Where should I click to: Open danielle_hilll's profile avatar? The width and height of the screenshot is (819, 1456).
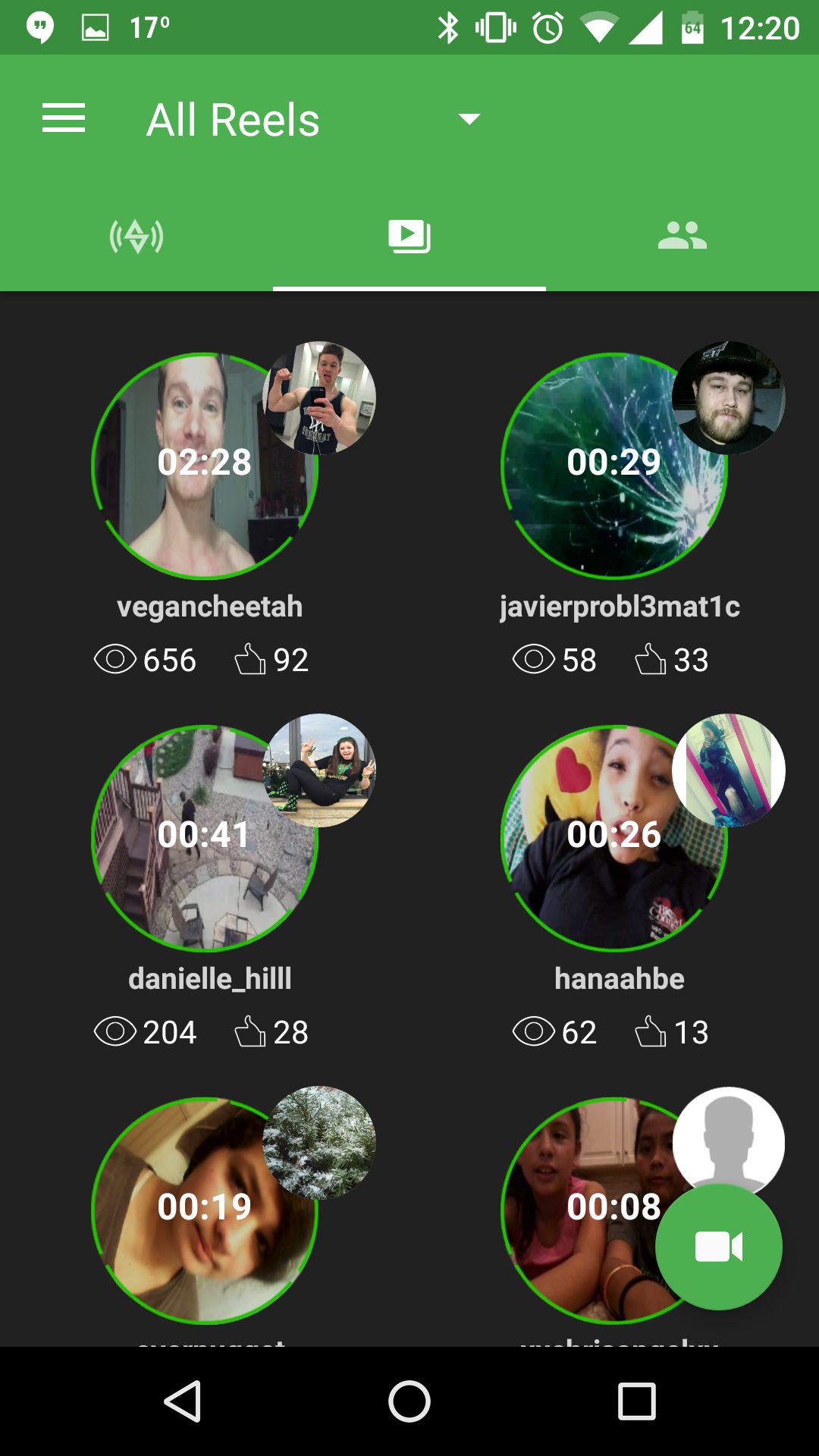(x=319, y=770)
